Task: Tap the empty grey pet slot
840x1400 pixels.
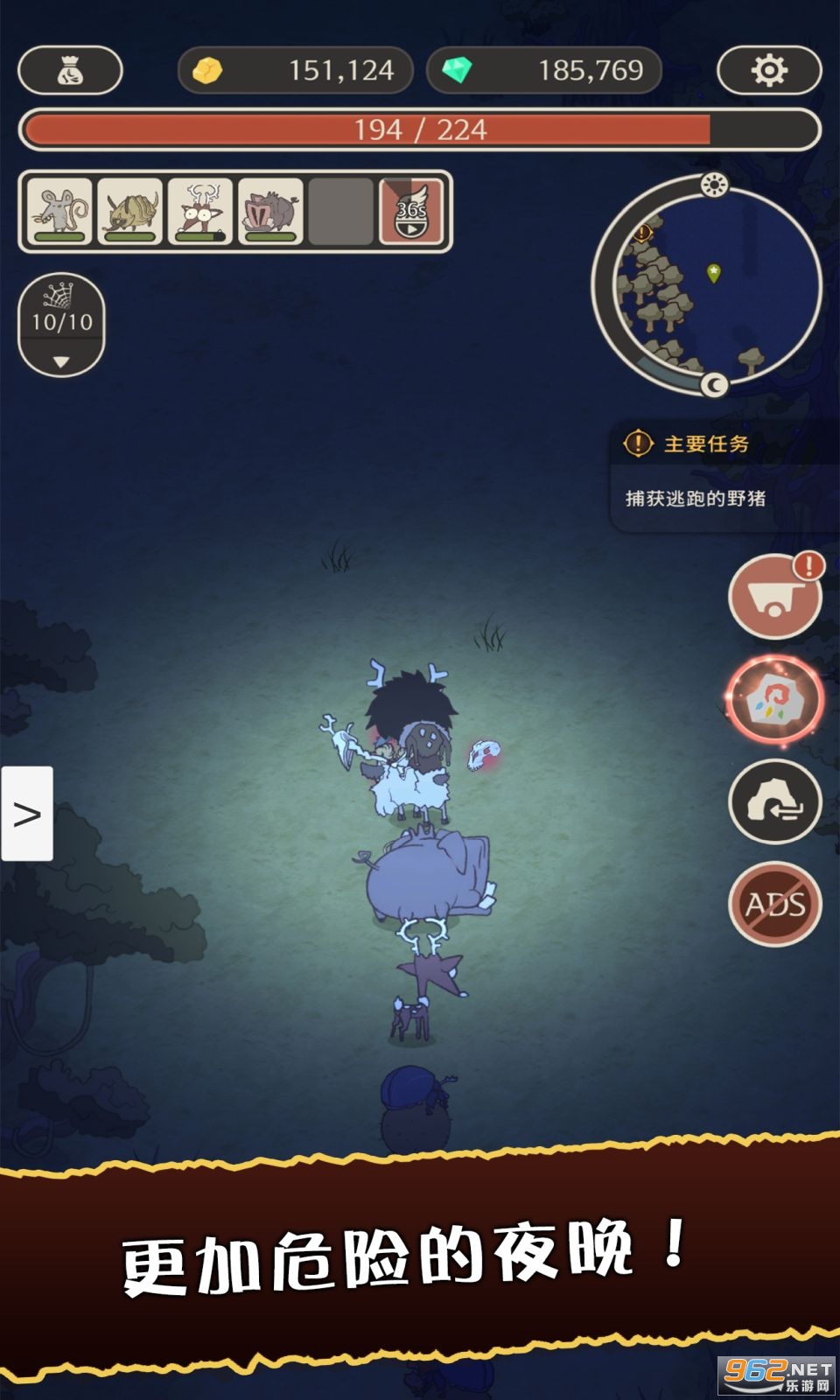Action: [341, 211]
